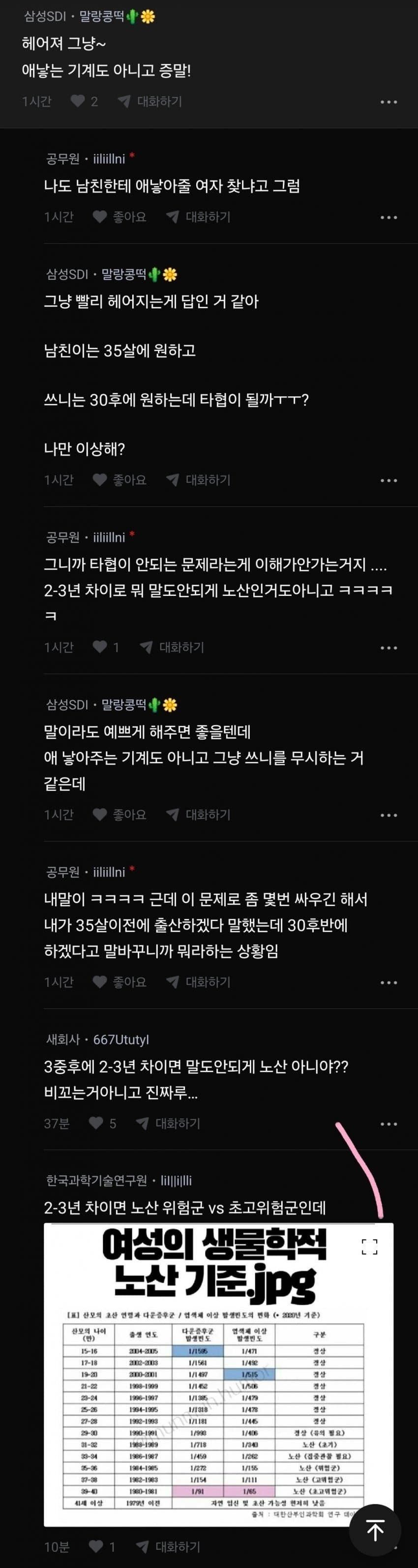Open more options for '헤어져 그냥~' comment

tap(388, 102)
